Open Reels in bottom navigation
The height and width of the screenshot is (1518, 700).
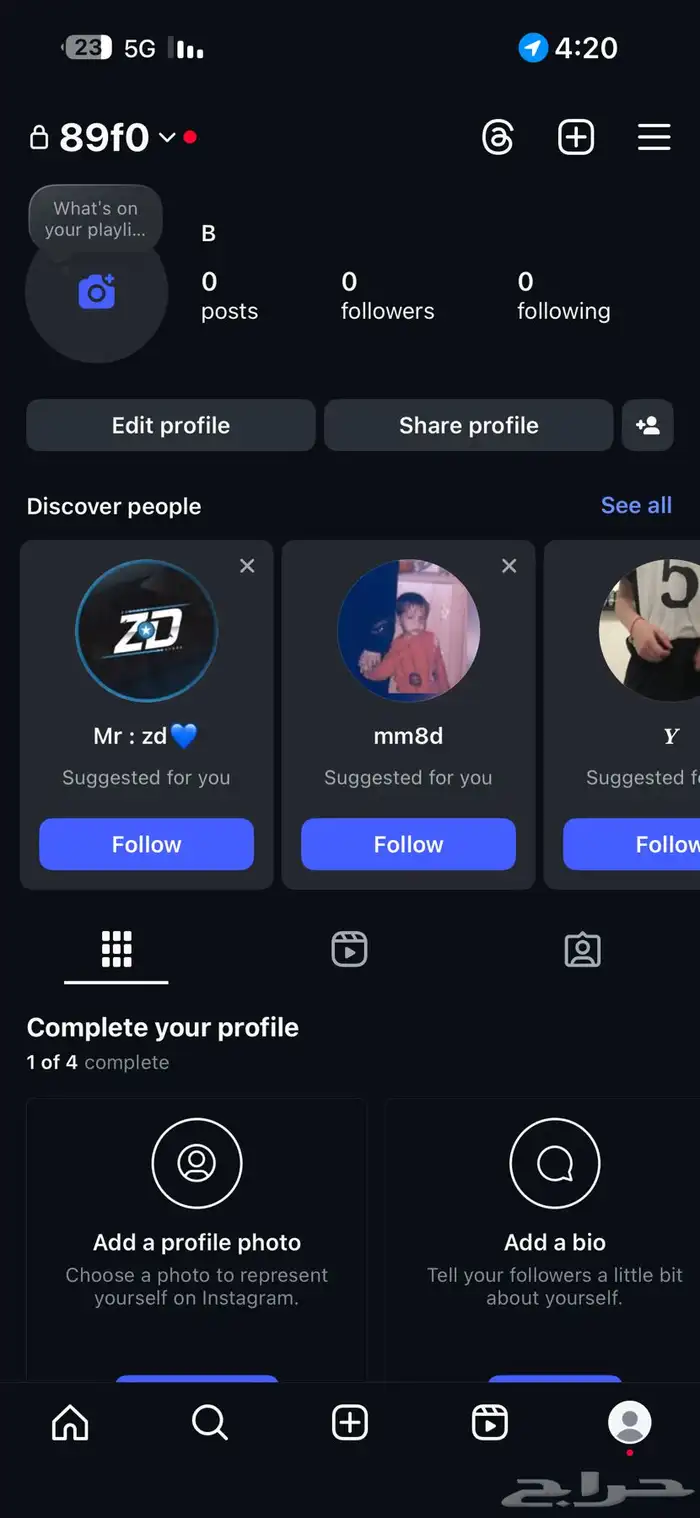(490, 1423)
